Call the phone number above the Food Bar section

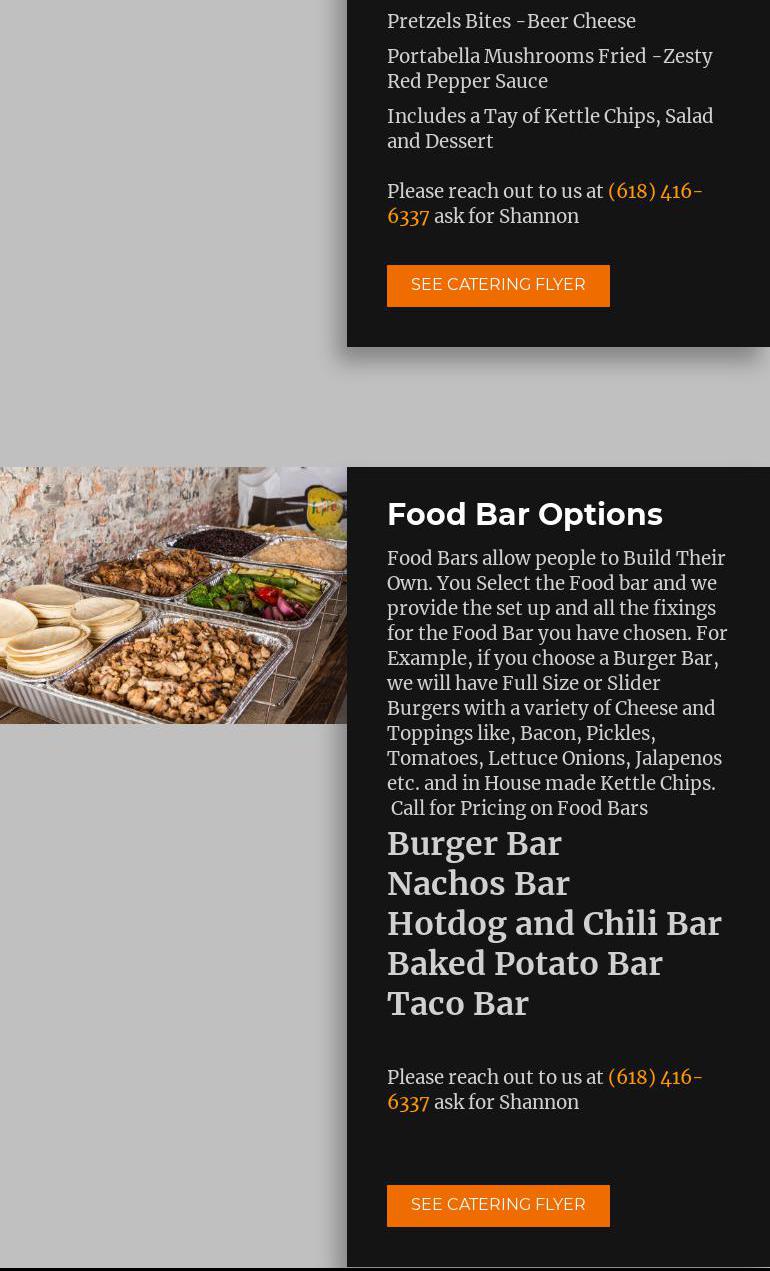pos(545,203)
